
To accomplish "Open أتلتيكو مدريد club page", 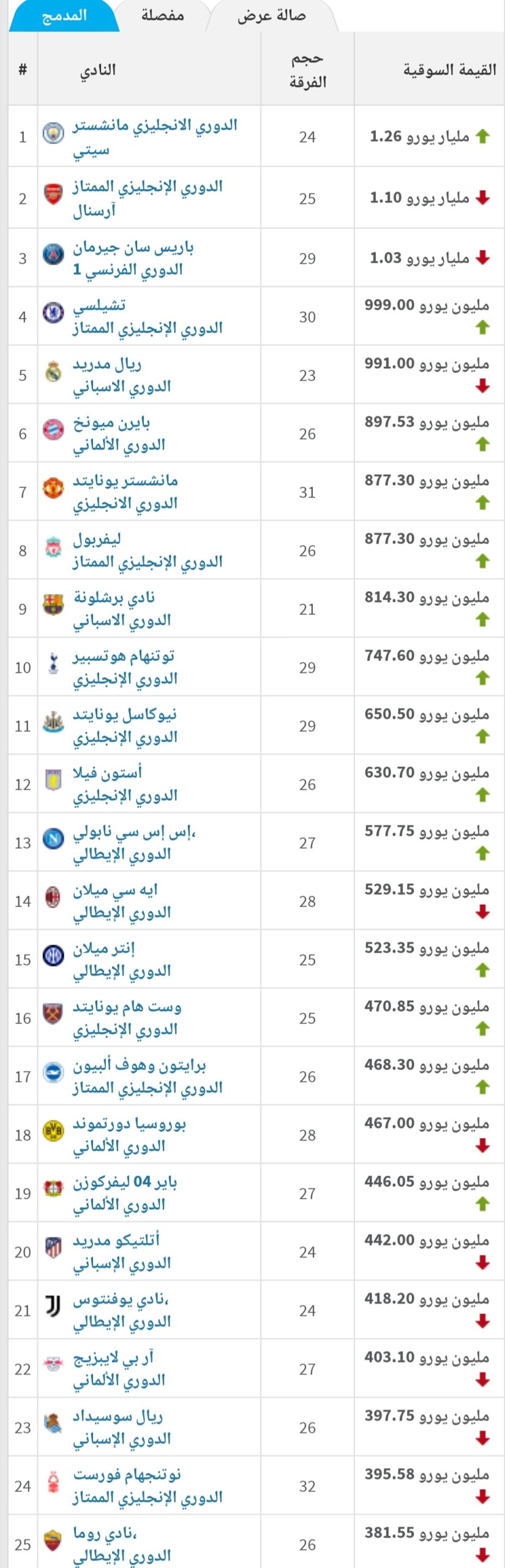I will [x=116, y=1241].
